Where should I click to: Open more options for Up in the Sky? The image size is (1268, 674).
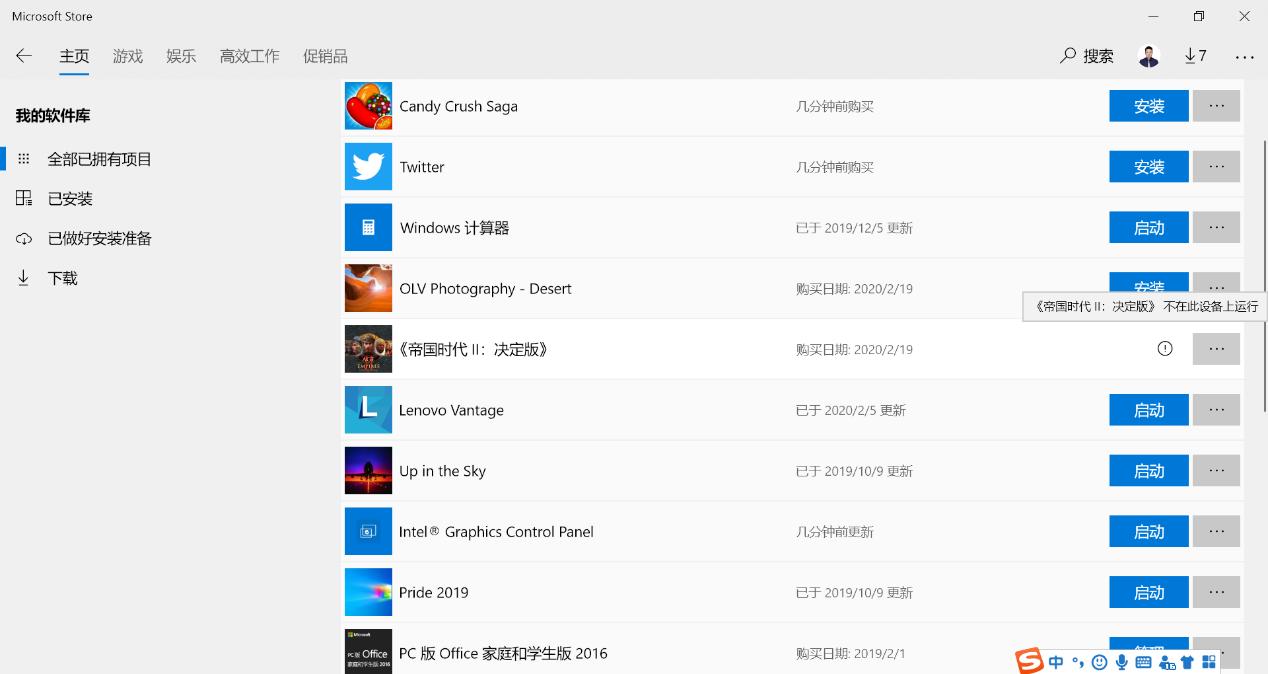pos(1216,470)
